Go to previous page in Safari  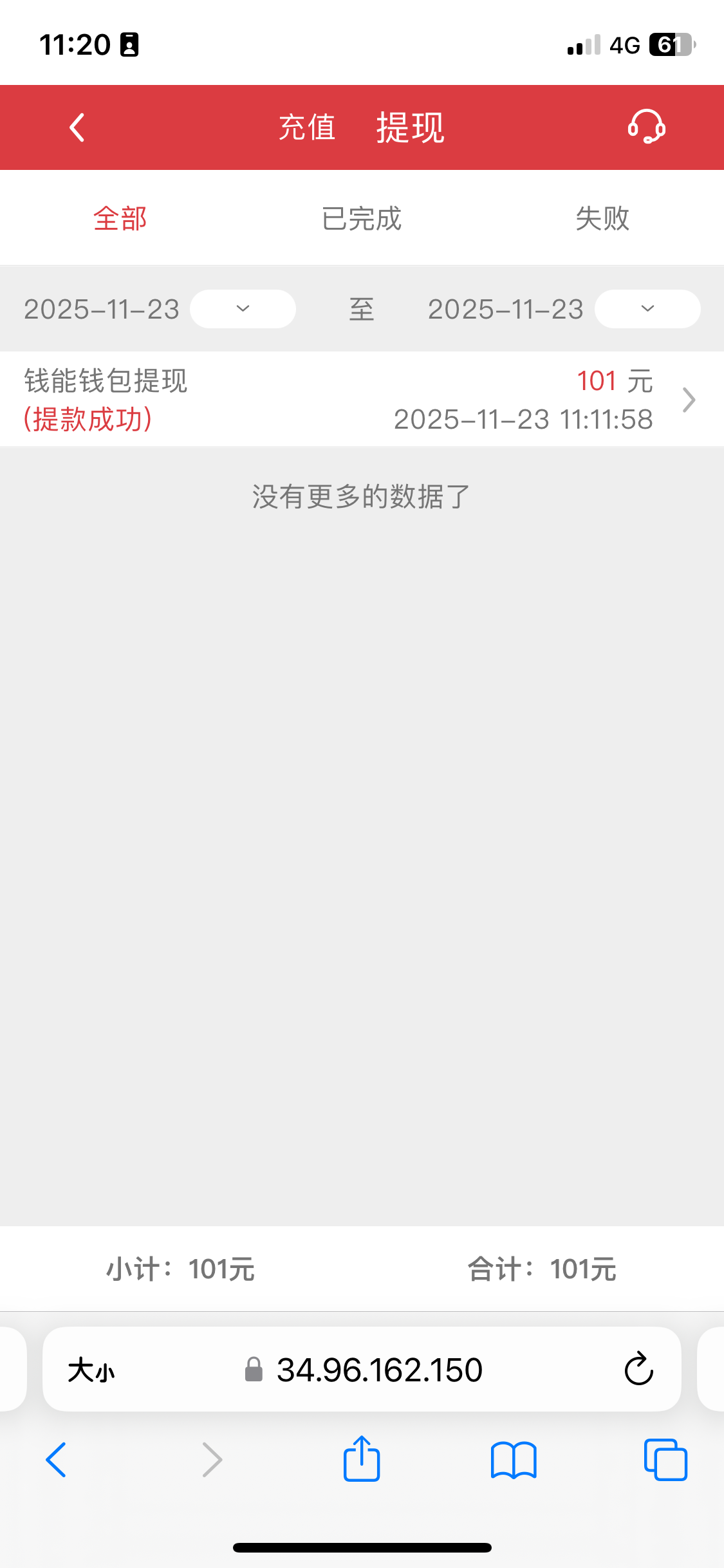coord(57,1460)
